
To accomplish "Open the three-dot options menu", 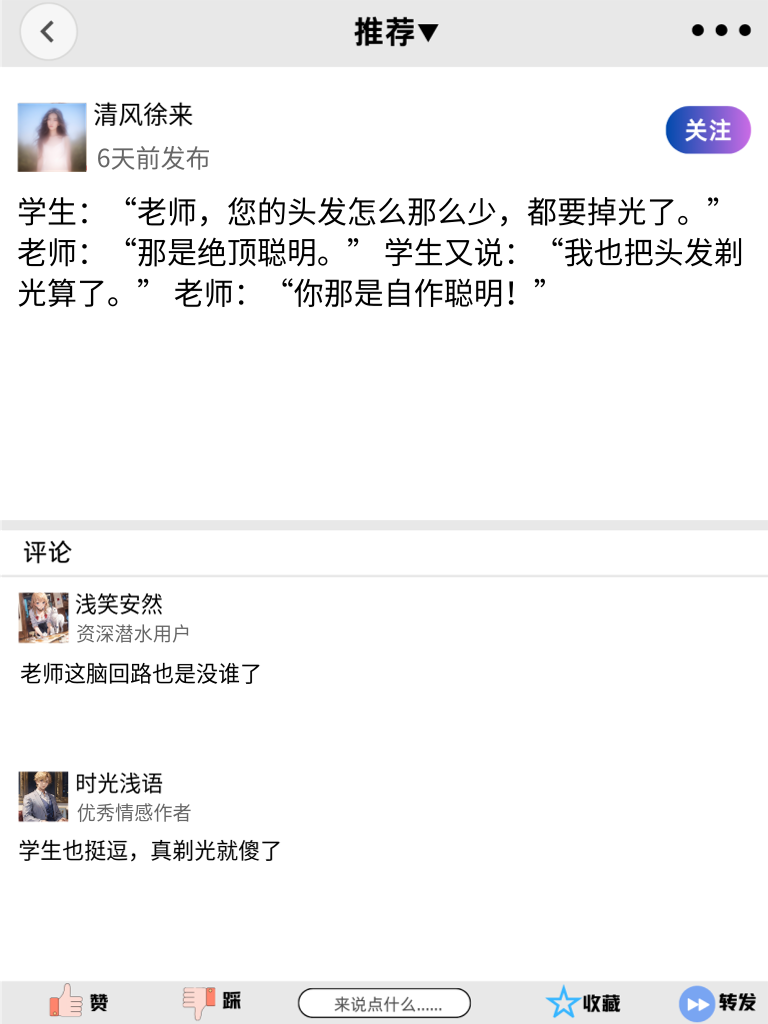I will point(720,30).
